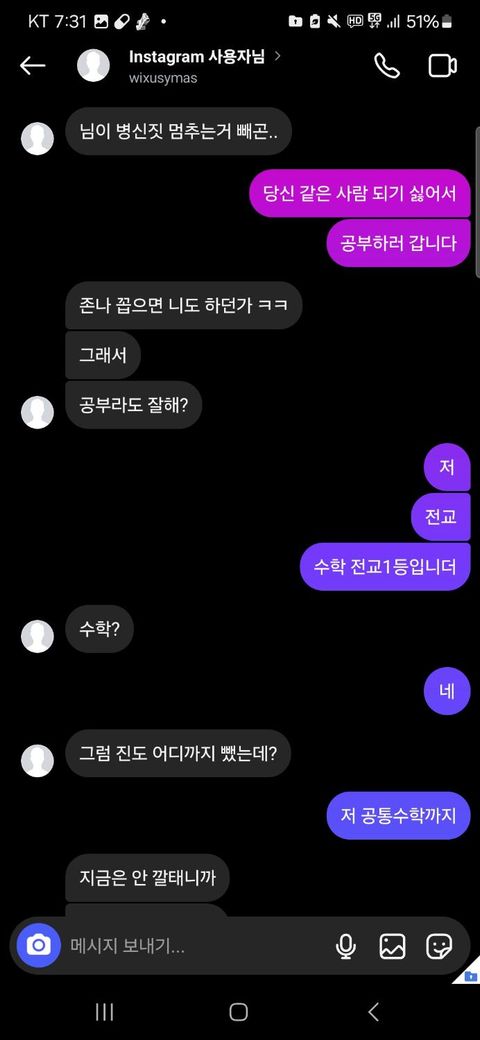This screenshot has width=480, height=1040.
Task: Focus the 메시지 보내기 text field
Action: (196, 946)
